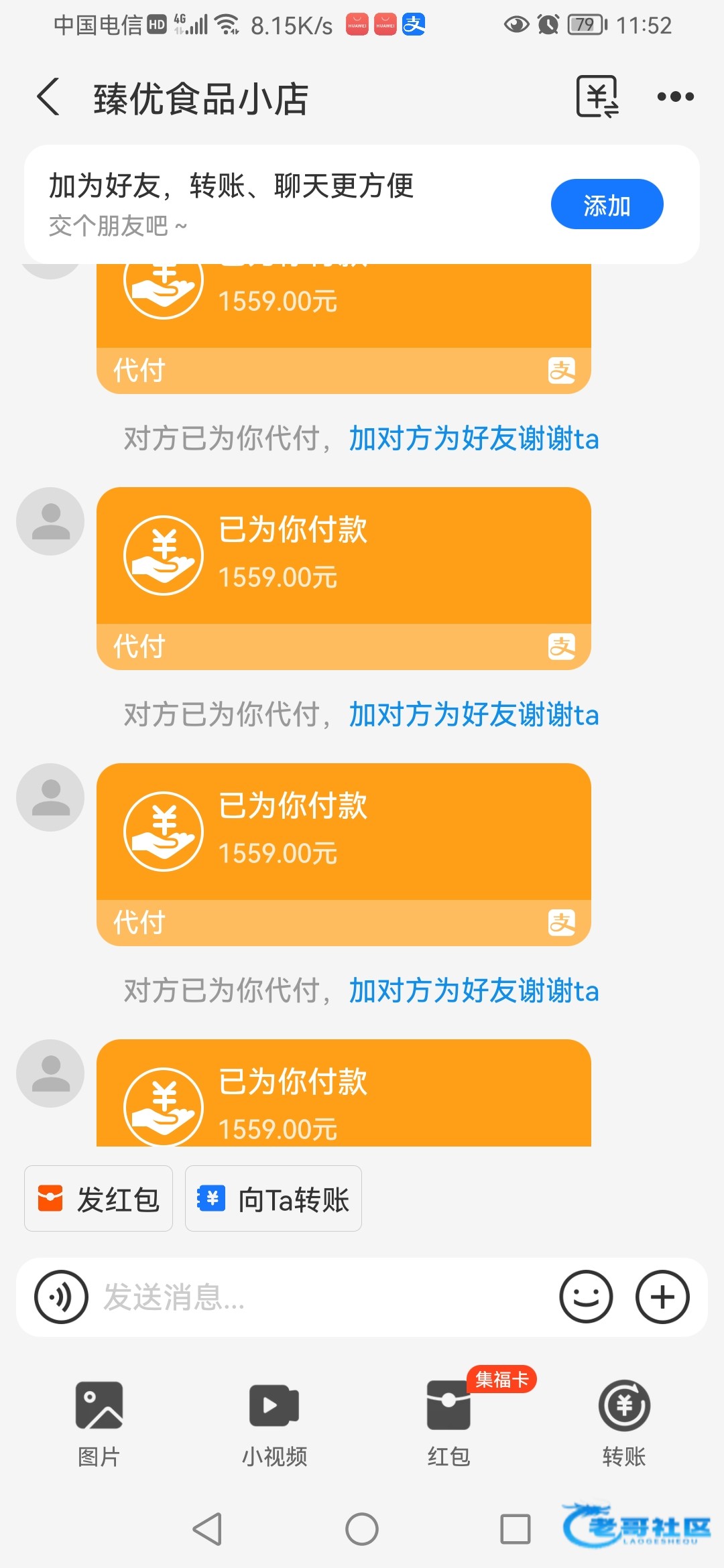Open the three-dot overflow menu
The height and width of the screenshot is (1568, 724).
coord(675,97)
